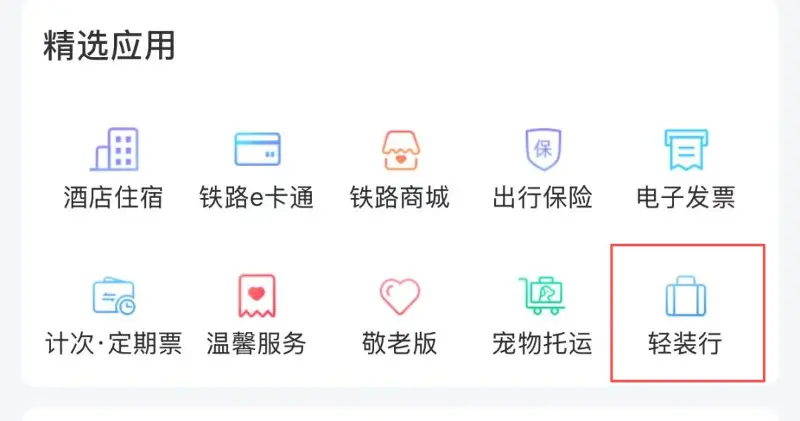Switch to 敬老版 senior mode

point(399,315)
